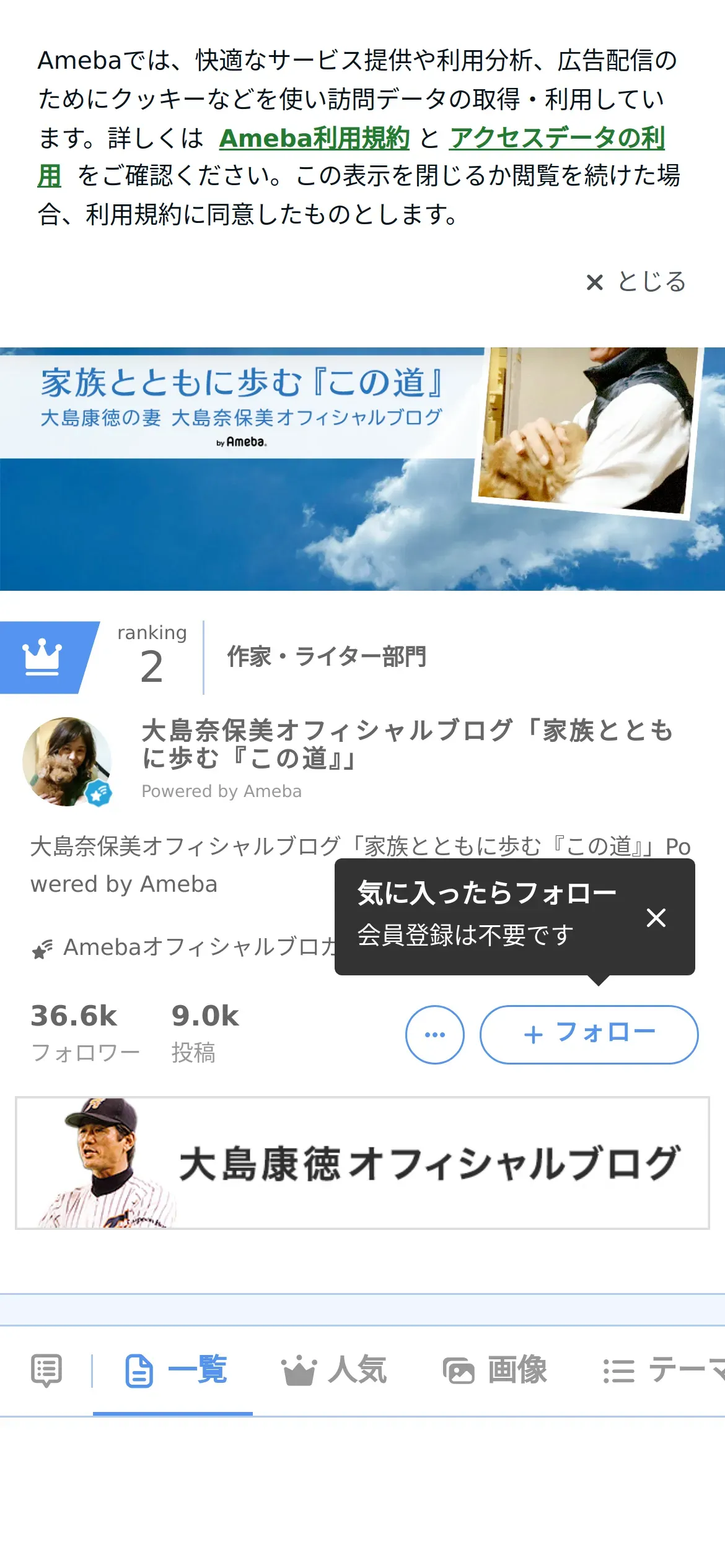Dismiss the cookie notice with とじる
This screenshot has width=725, height=1568.
[x=636, y=282]
